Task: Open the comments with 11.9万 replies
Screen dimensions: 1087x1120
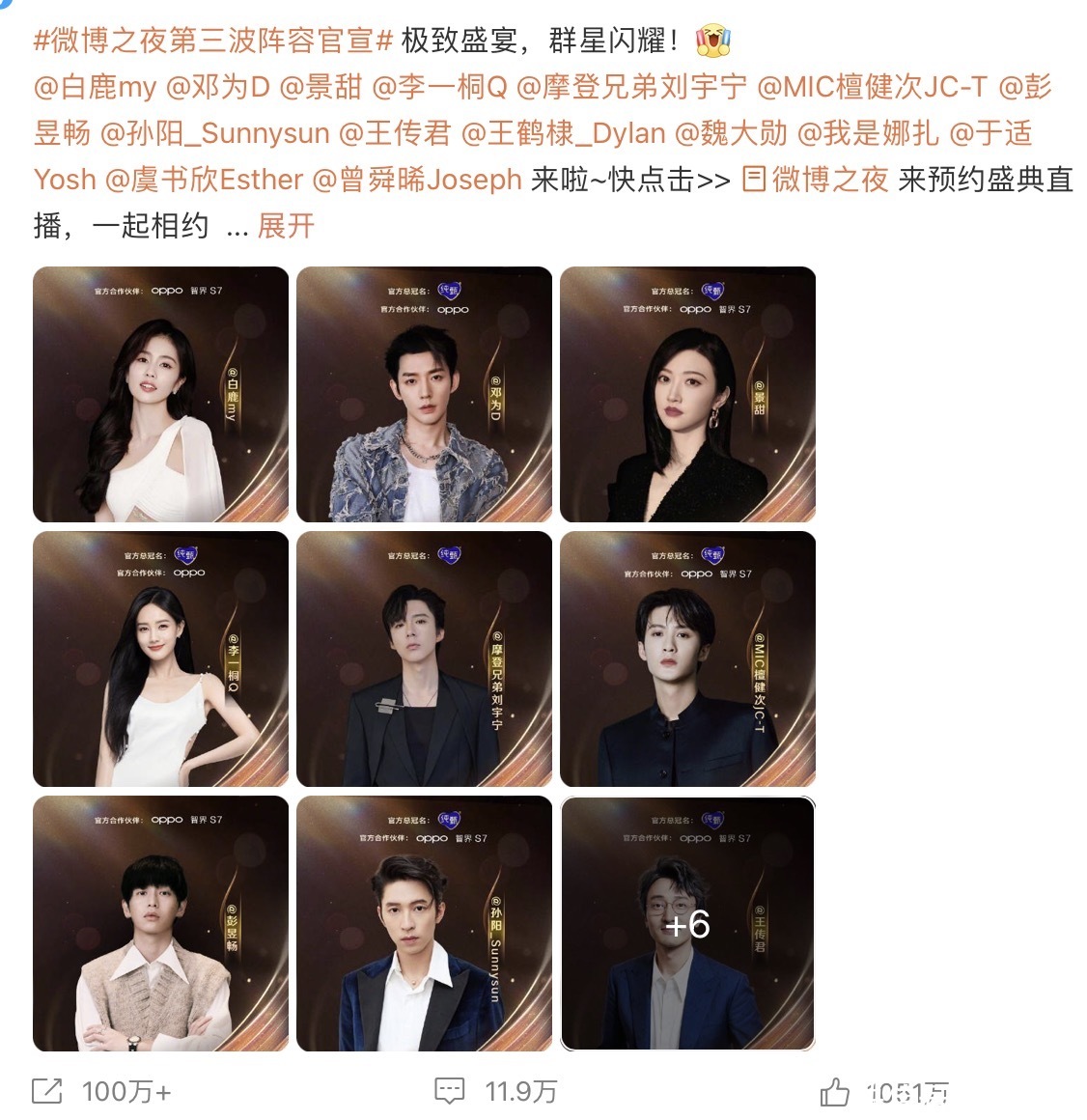Action: coord(450,1092)
